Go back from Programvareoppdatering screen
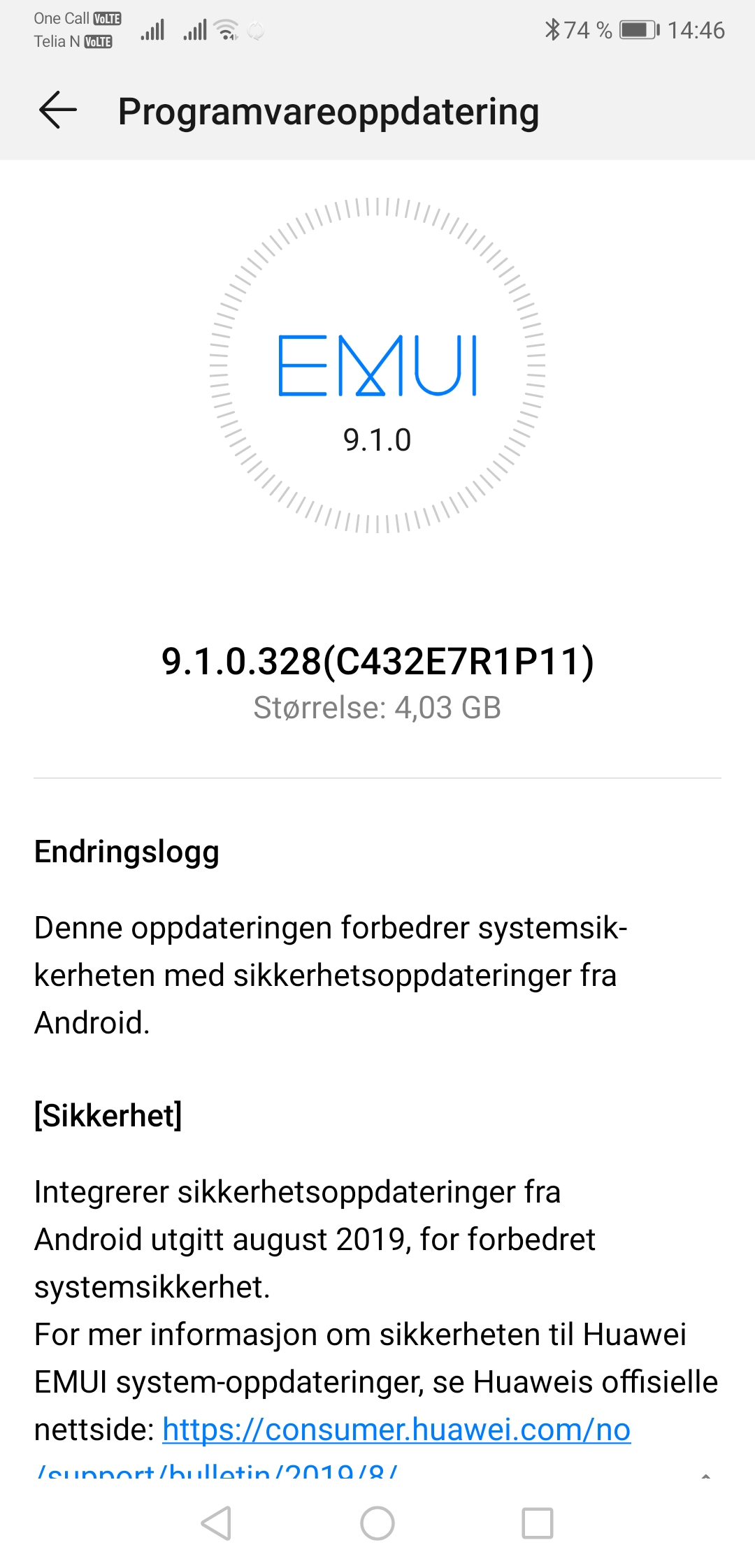The height and width of the screenshot is (1568, 755). 57,110
